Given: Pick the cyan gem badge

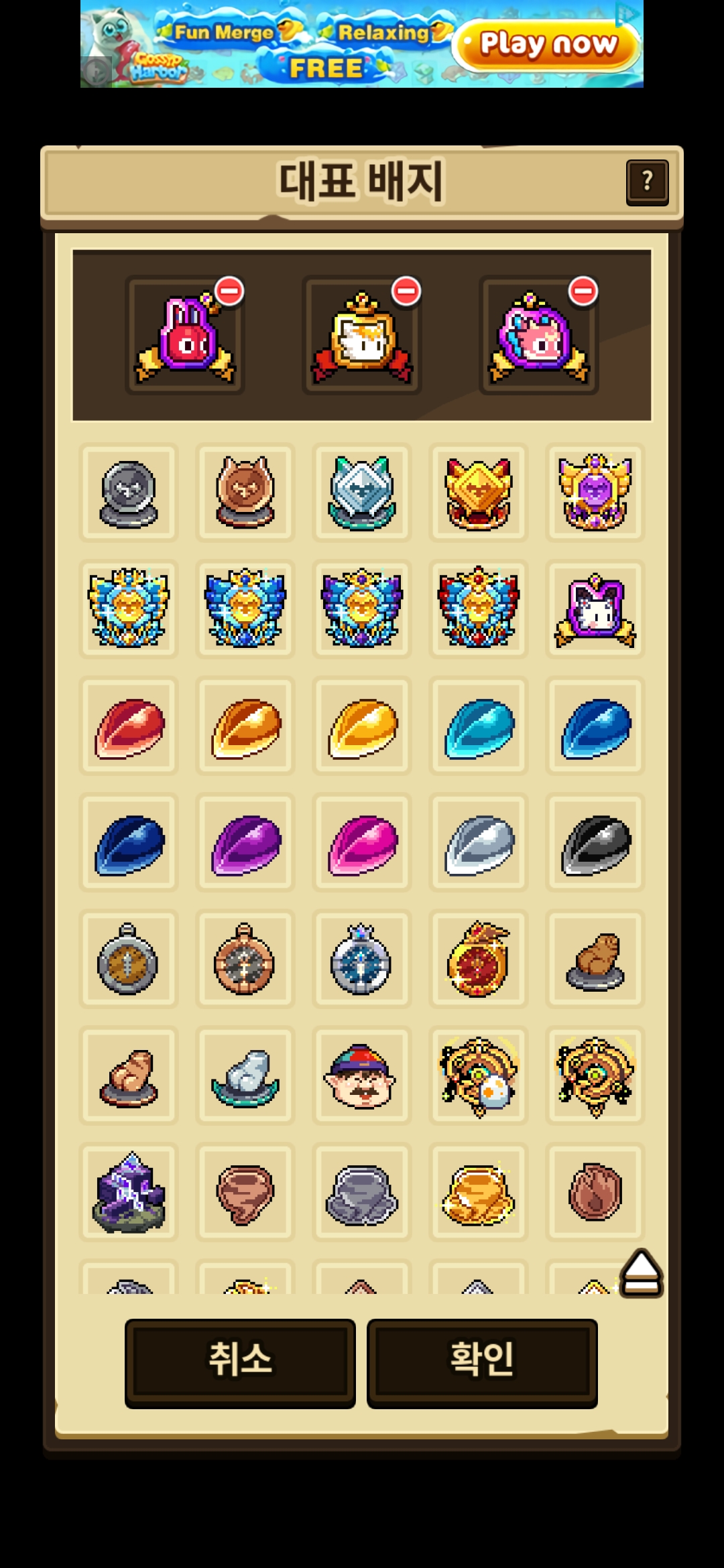Looking at the screenshot, I should tap(478, 727).
